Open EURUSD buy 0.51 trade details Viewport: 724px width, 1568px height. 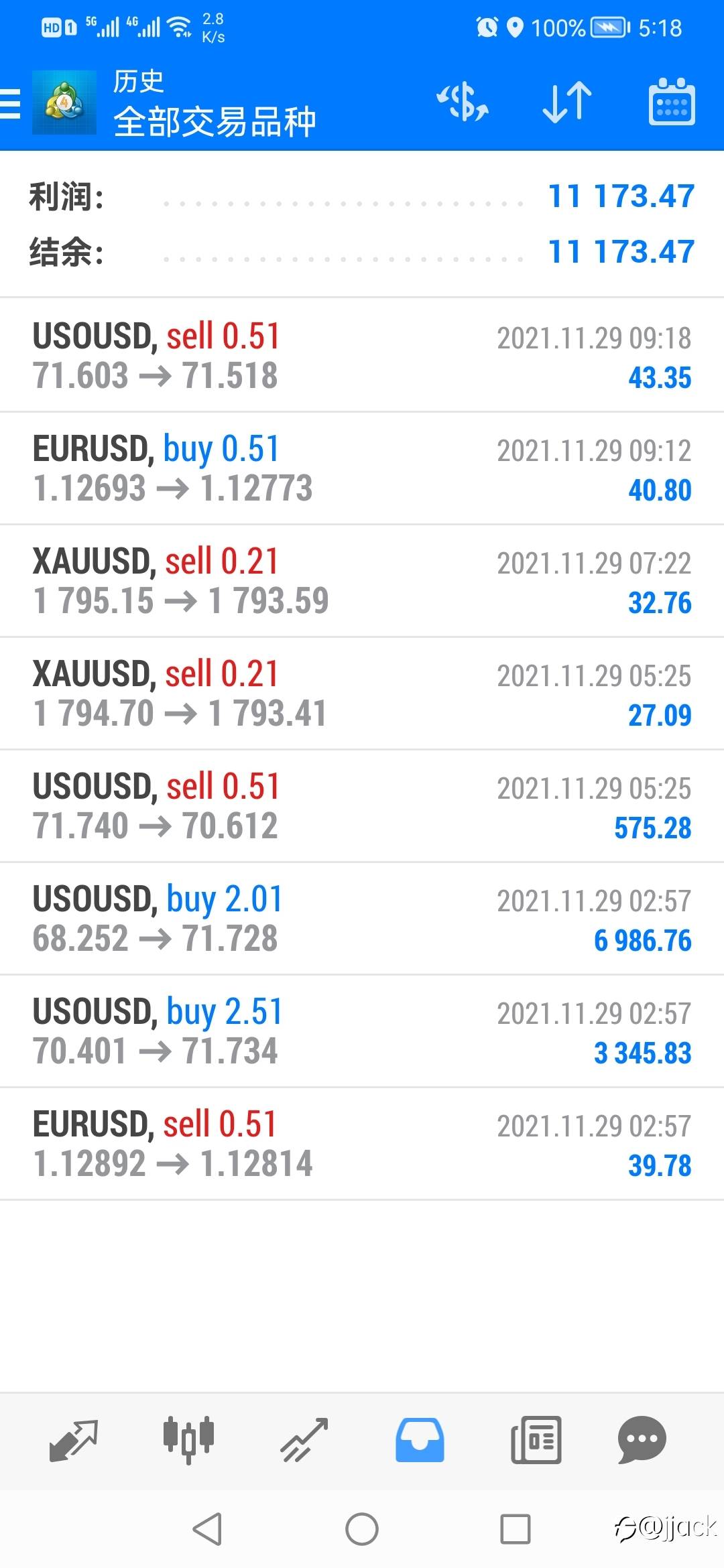tap(362, 468)
